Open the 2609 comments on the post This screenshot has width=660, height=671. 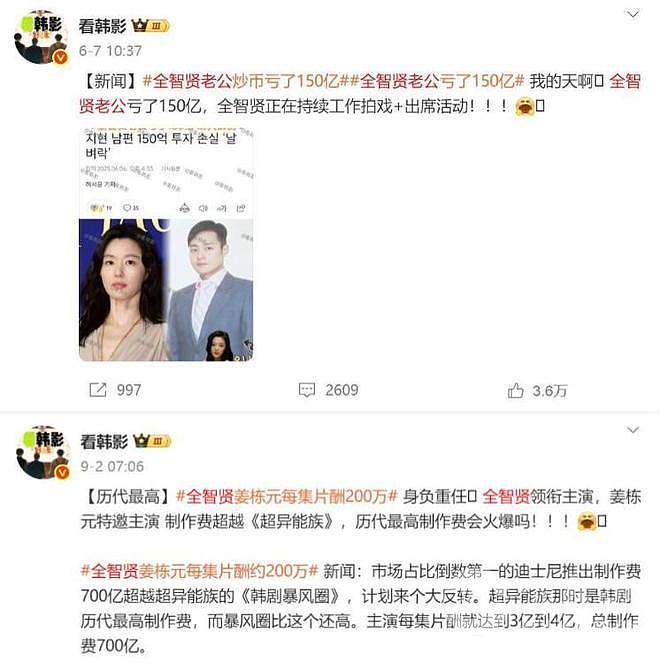click(x=329, y=390)
